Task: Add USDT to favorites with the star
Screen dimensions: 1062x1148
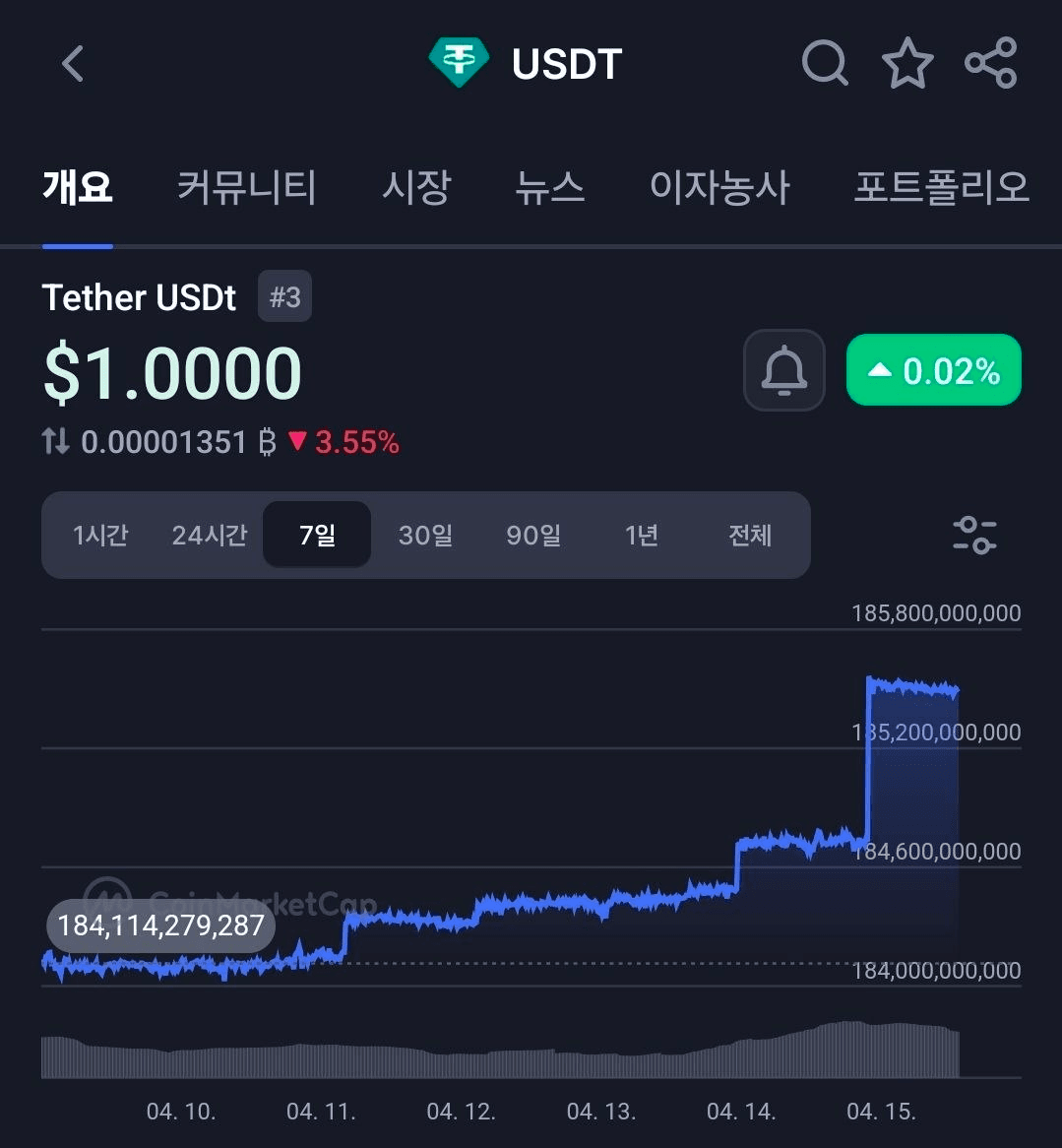Action: [906, 64]
